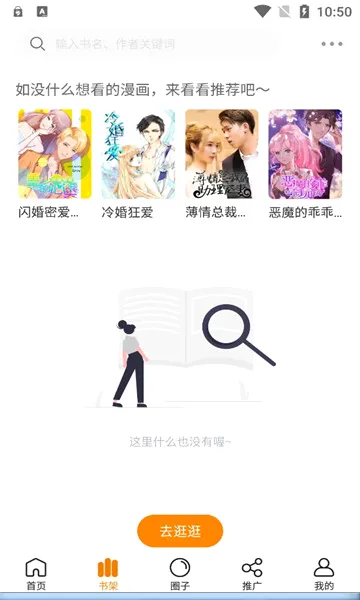Open the three-dot overflow menu
The width and height of the screenshot is (360, 600).
click(x=332, y=44)
